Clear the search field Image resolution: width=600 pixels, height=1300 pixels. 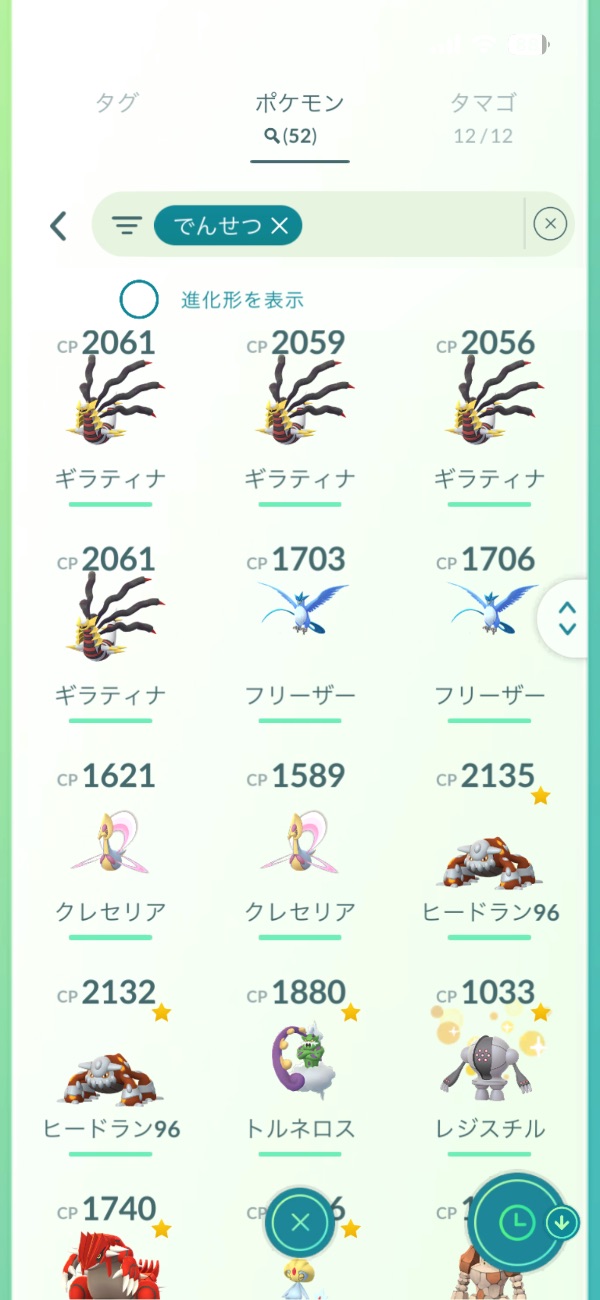click(x=550, y=225)
